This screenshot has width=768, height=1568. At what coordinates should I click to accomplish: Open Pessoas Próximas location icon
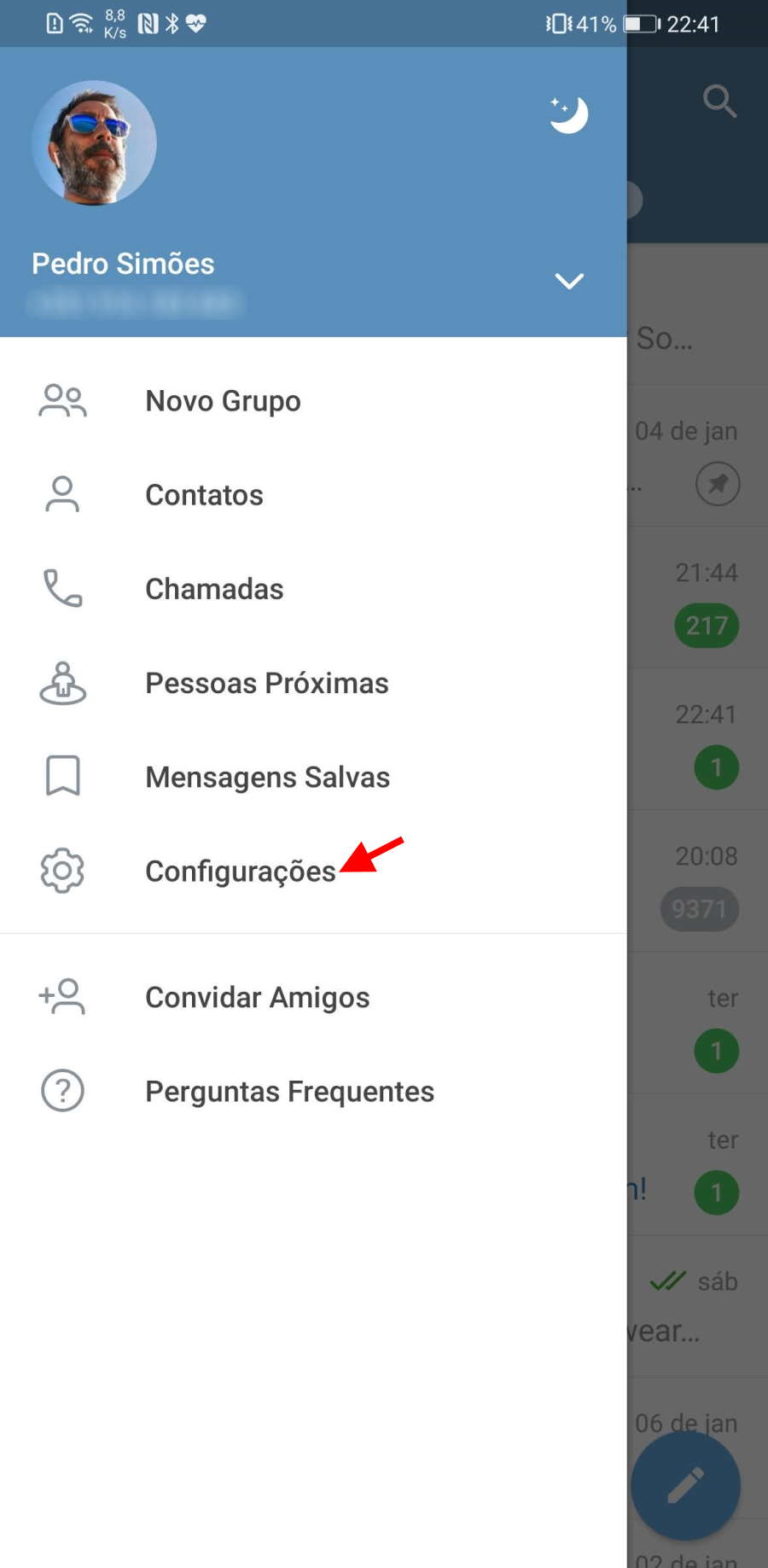point(63,682)
